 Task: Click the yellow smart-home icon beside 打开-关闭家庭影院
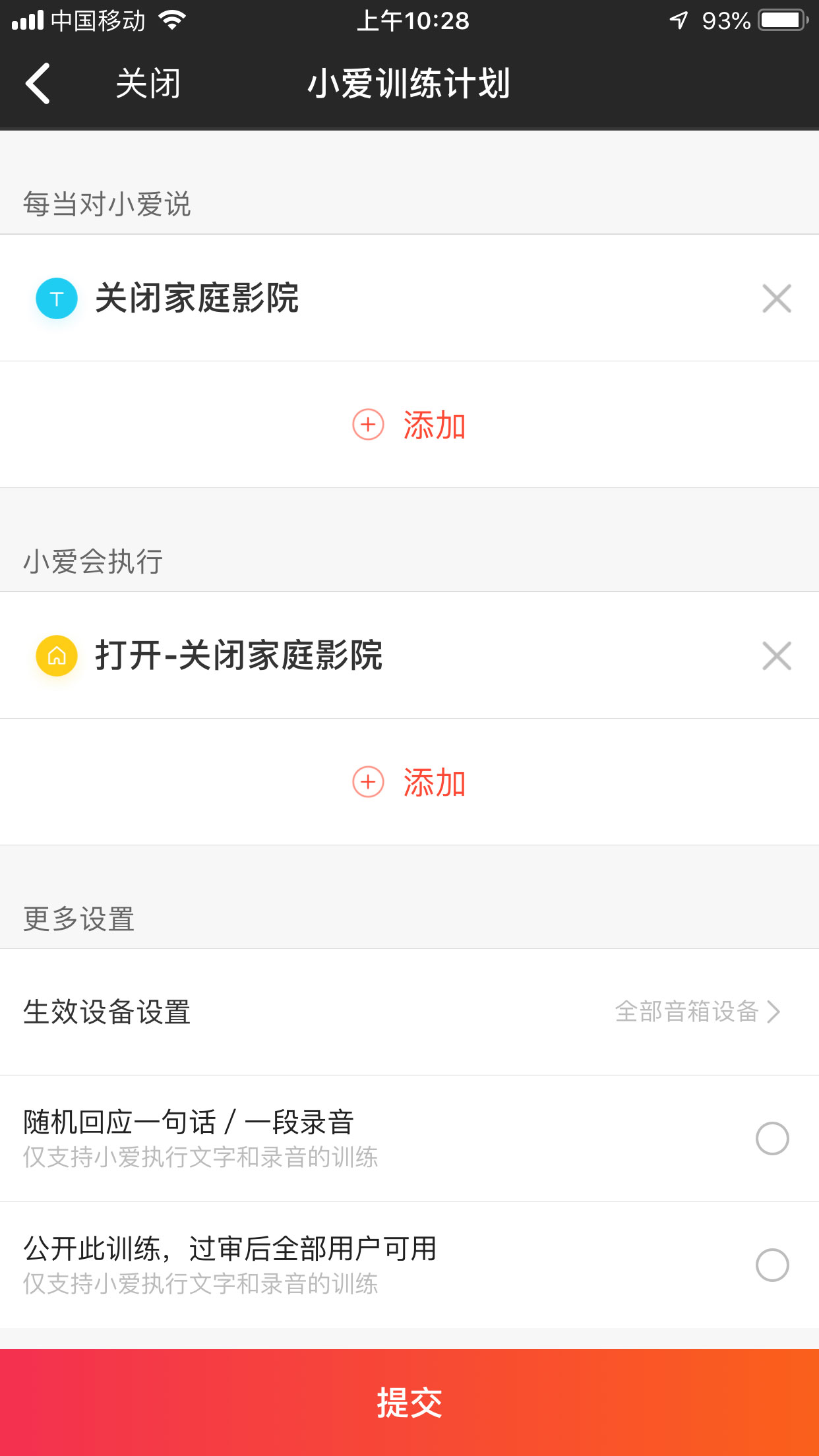(x=57, y=656)
